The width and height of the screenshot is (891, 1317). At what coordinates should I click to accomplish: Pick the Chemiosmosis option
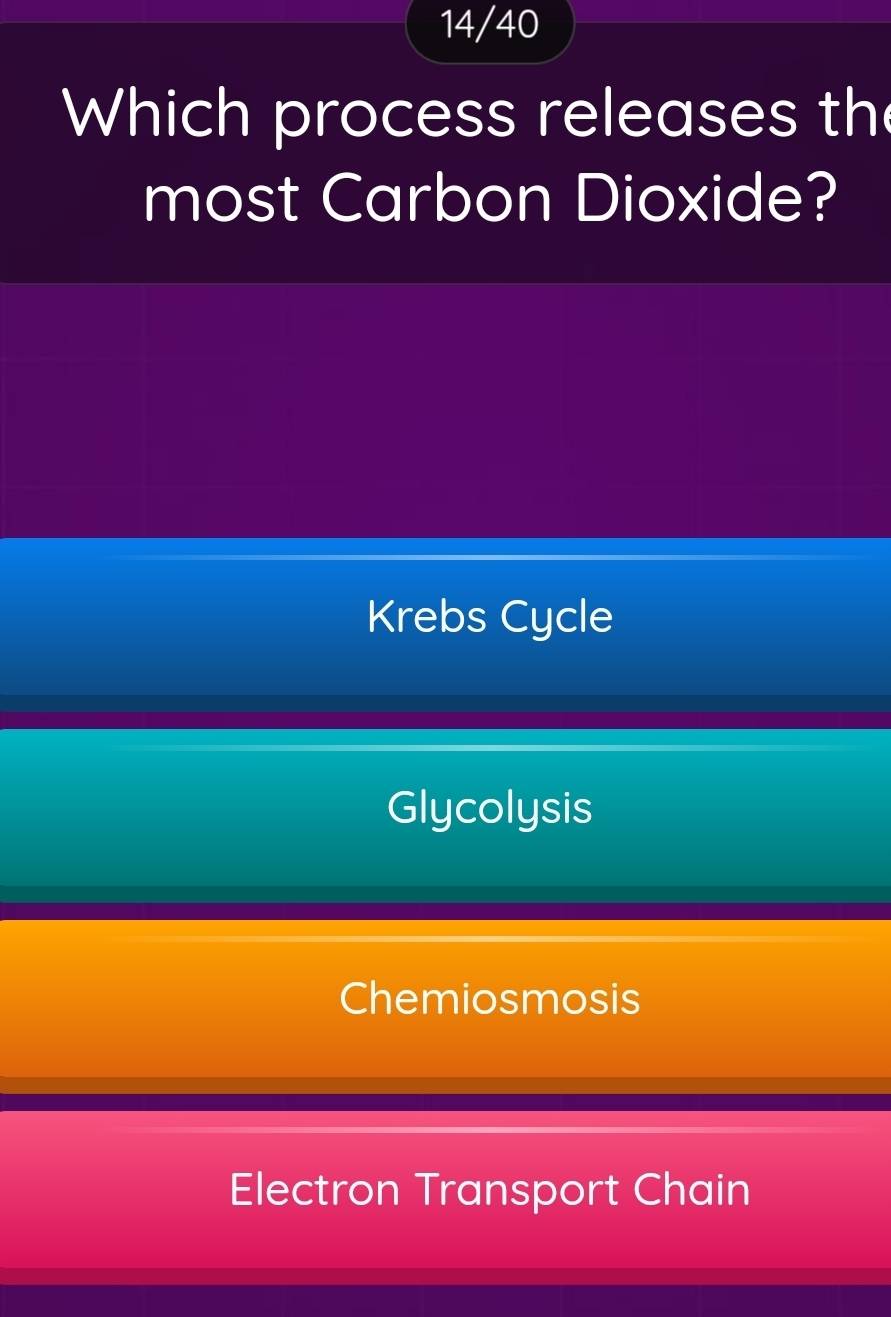[489, 999]
